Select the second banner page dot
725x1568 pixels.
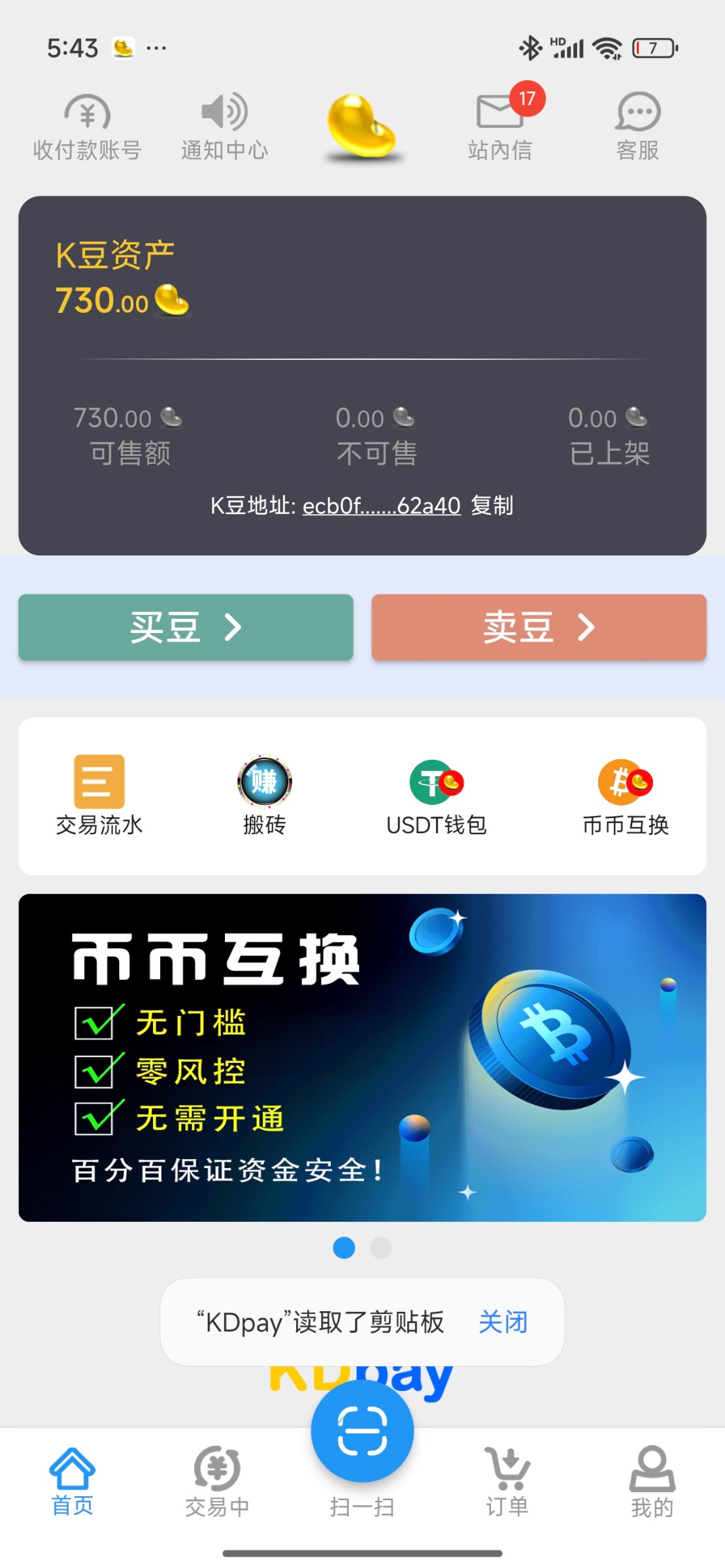pyautogui.click(x=380, y=1248)
